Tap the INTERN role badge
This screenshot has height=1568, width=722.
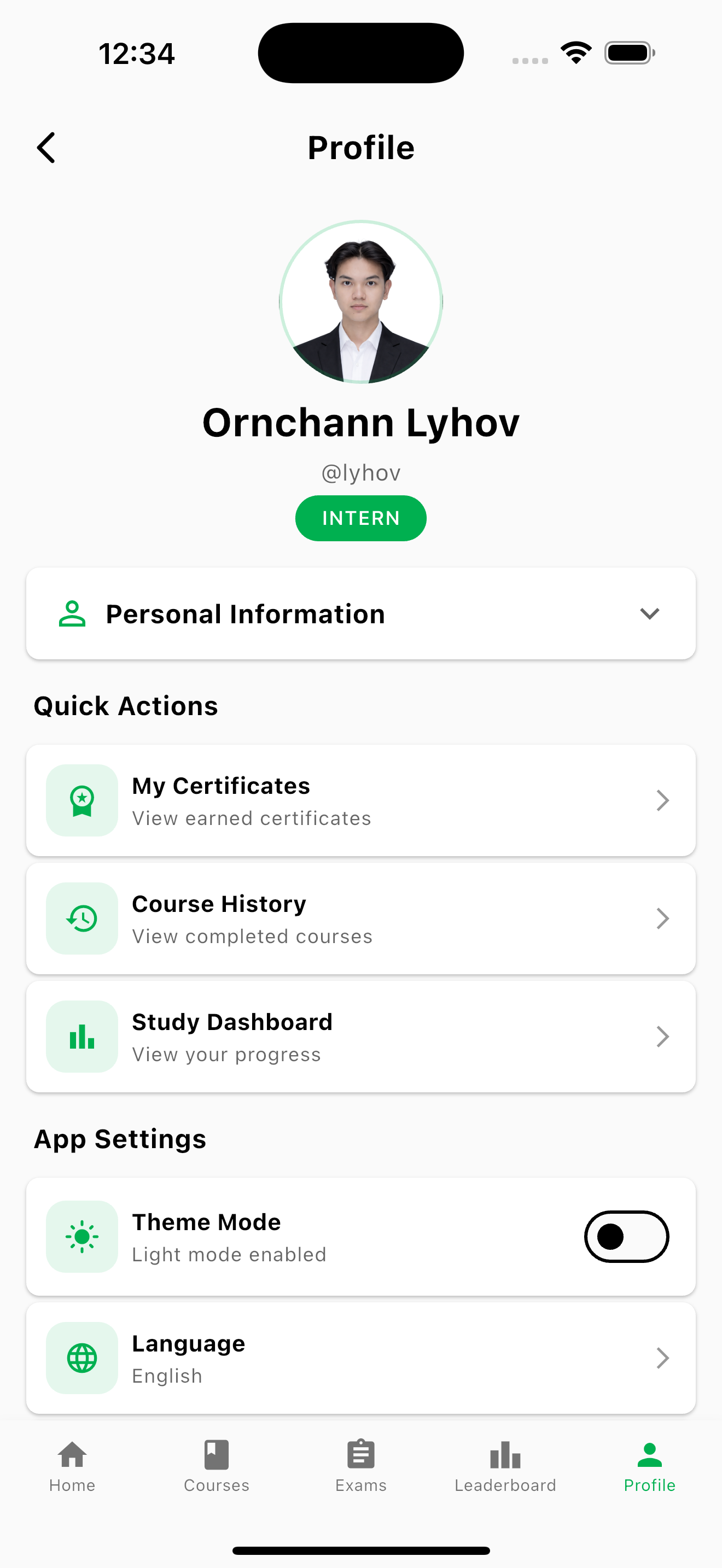click(361, 518)
